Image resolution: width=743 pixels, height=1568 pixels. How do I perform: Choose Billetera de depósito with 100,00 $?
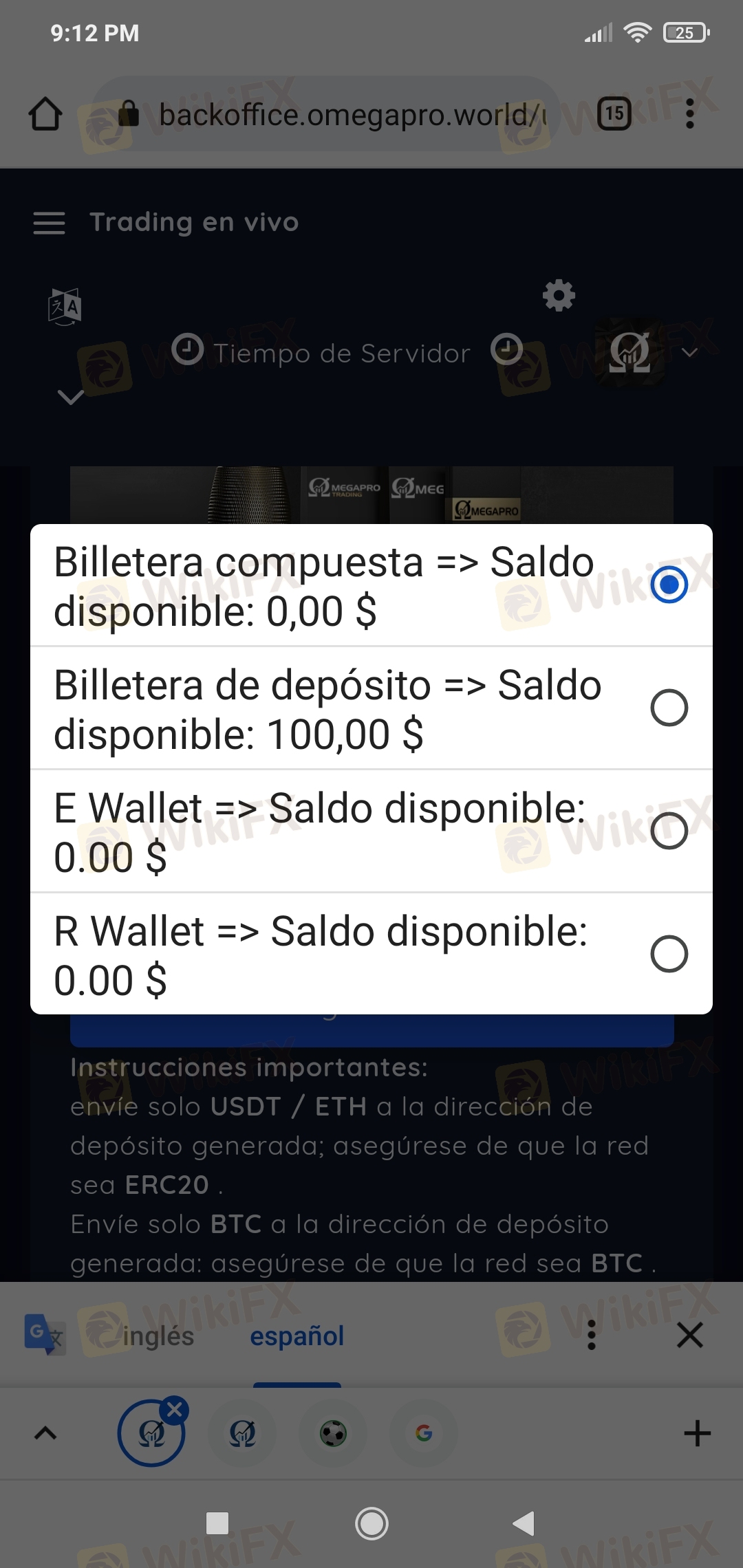point(371,708)
